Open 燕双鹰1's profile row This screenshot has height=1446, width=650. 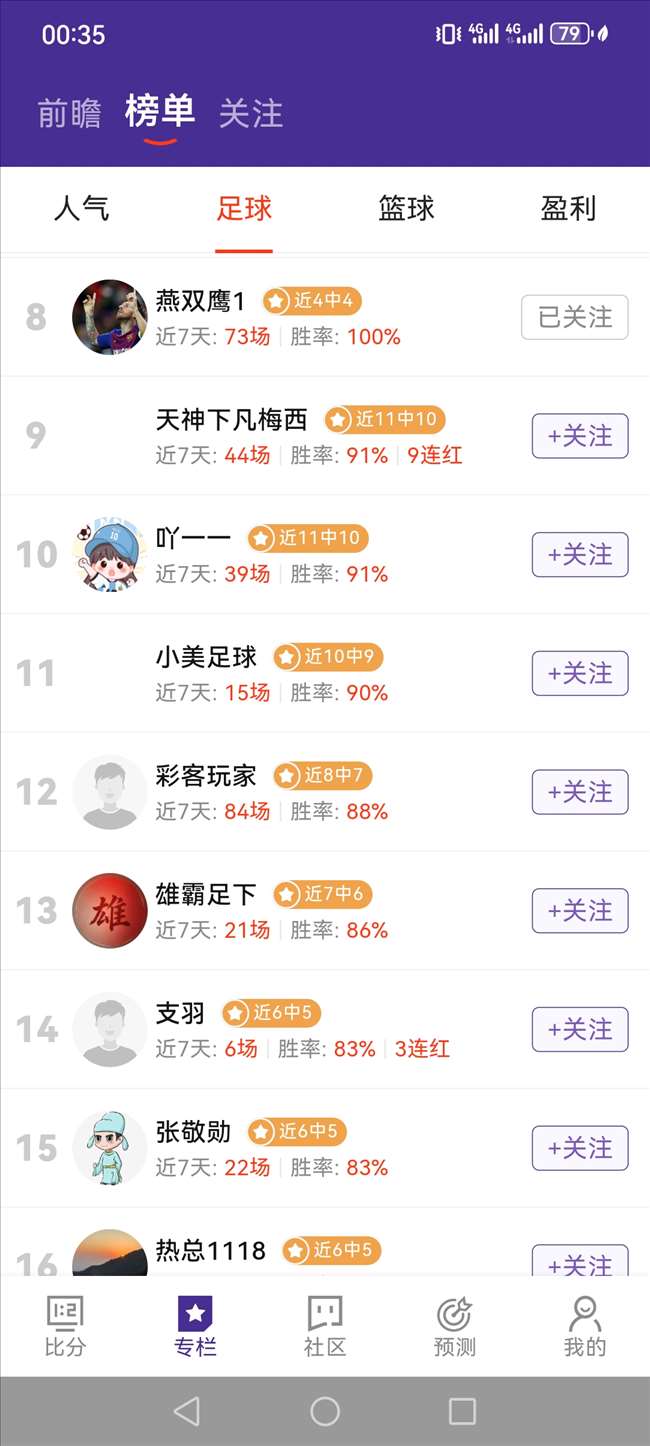tap(325, 318)
